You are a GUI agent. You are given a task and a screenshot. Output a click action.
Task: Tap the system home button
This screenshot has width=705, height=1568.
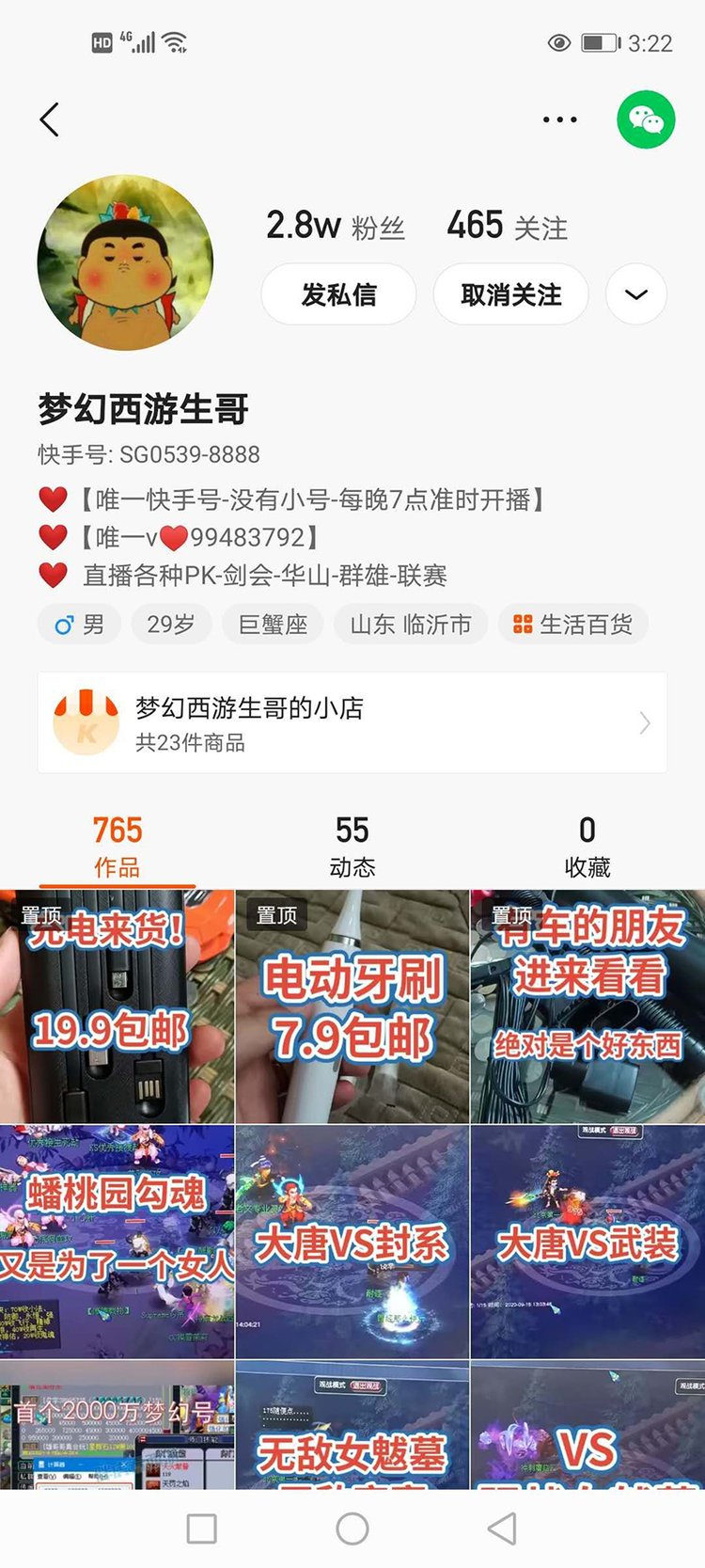pyautogui.click(x=352, y=1528)
